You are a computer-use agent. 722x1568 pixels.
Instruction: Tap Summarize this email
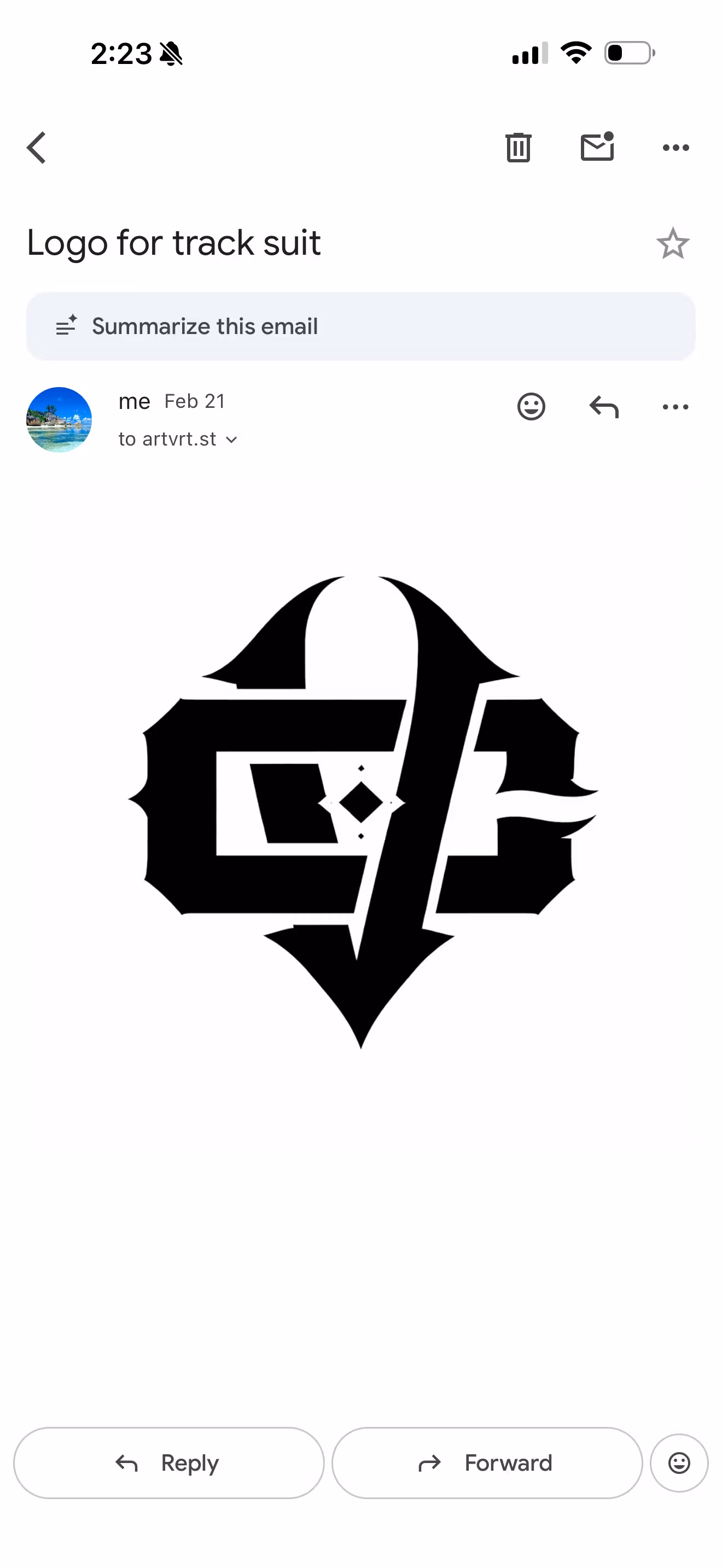coord(205,326)
